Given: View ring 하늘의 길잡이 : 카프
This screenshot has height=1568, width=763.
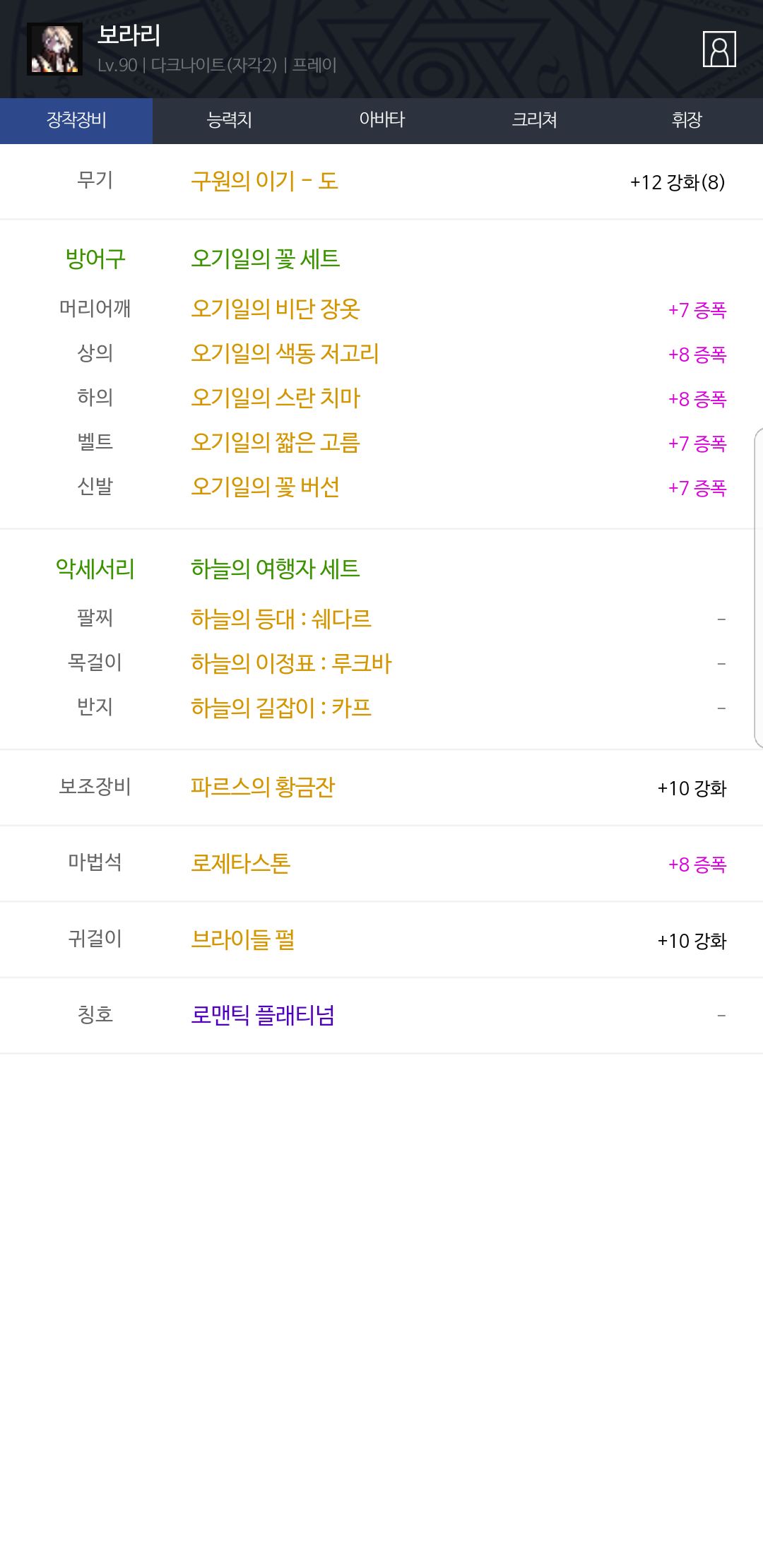Looking at the screenshot, I should [x=280, y=708].
